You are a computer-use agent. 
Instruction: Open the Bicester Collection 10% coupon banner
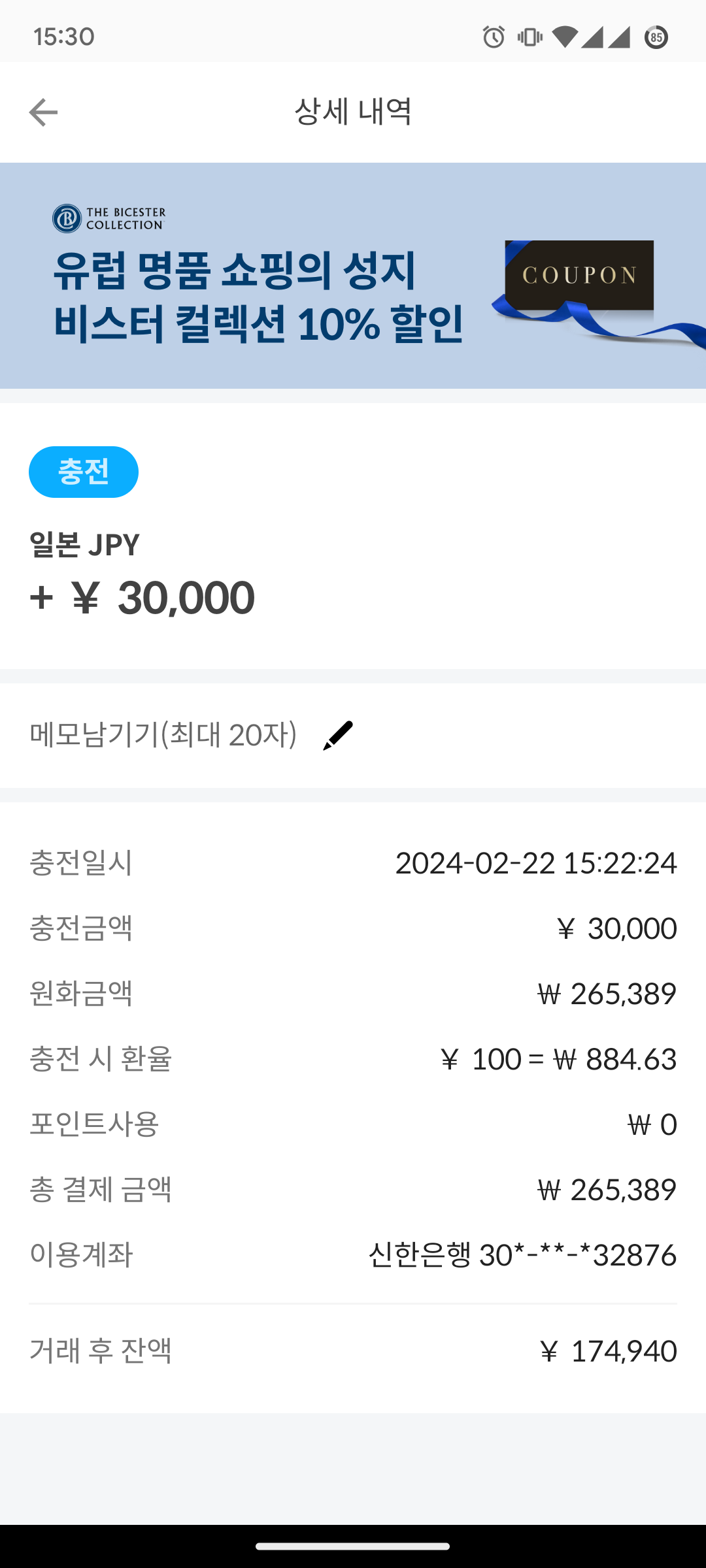click(353, 276)
